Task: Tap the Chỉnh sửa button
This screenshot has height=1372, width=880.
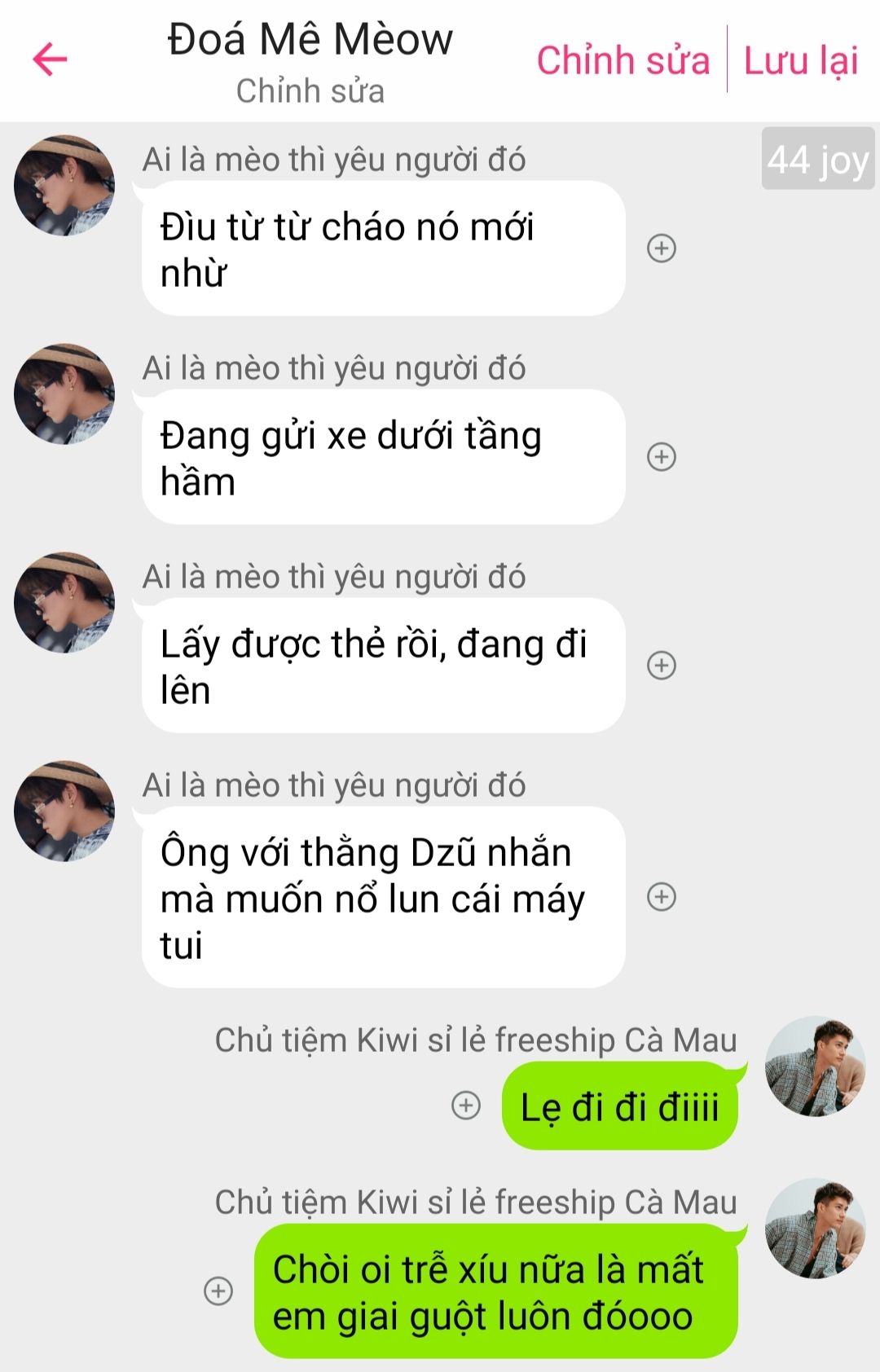Action: point(623,61)
